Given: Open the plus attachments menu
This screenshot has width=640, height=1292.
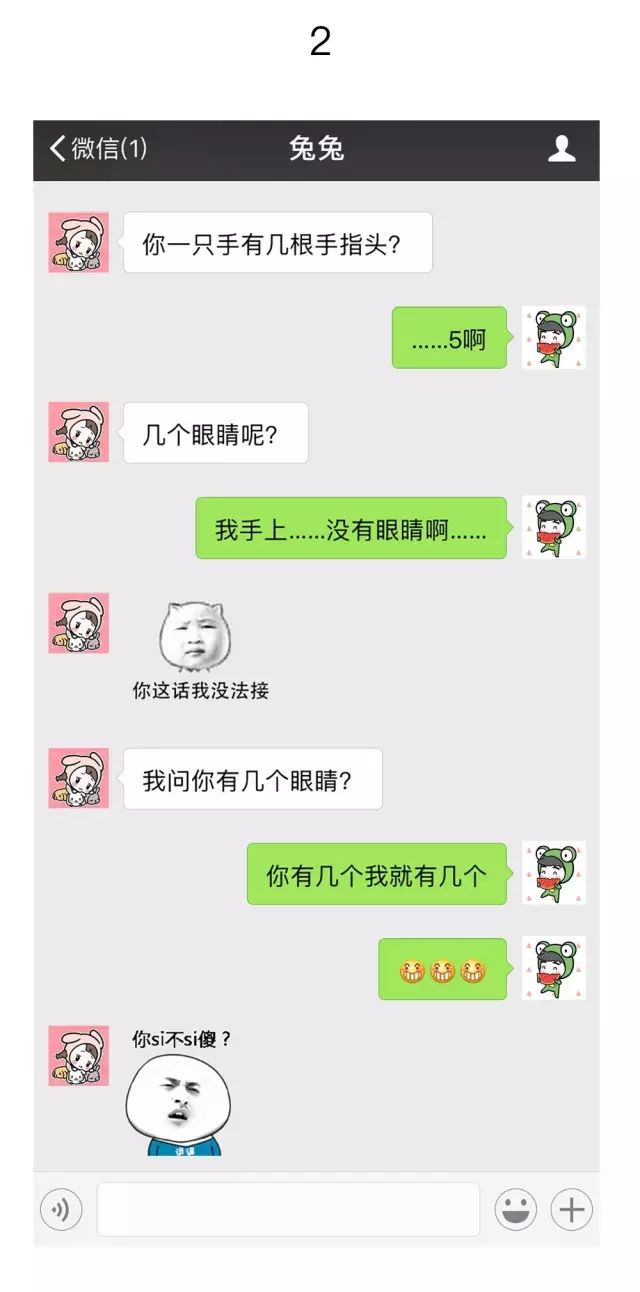Looking at the screenshot, I should coord(572,1210).
